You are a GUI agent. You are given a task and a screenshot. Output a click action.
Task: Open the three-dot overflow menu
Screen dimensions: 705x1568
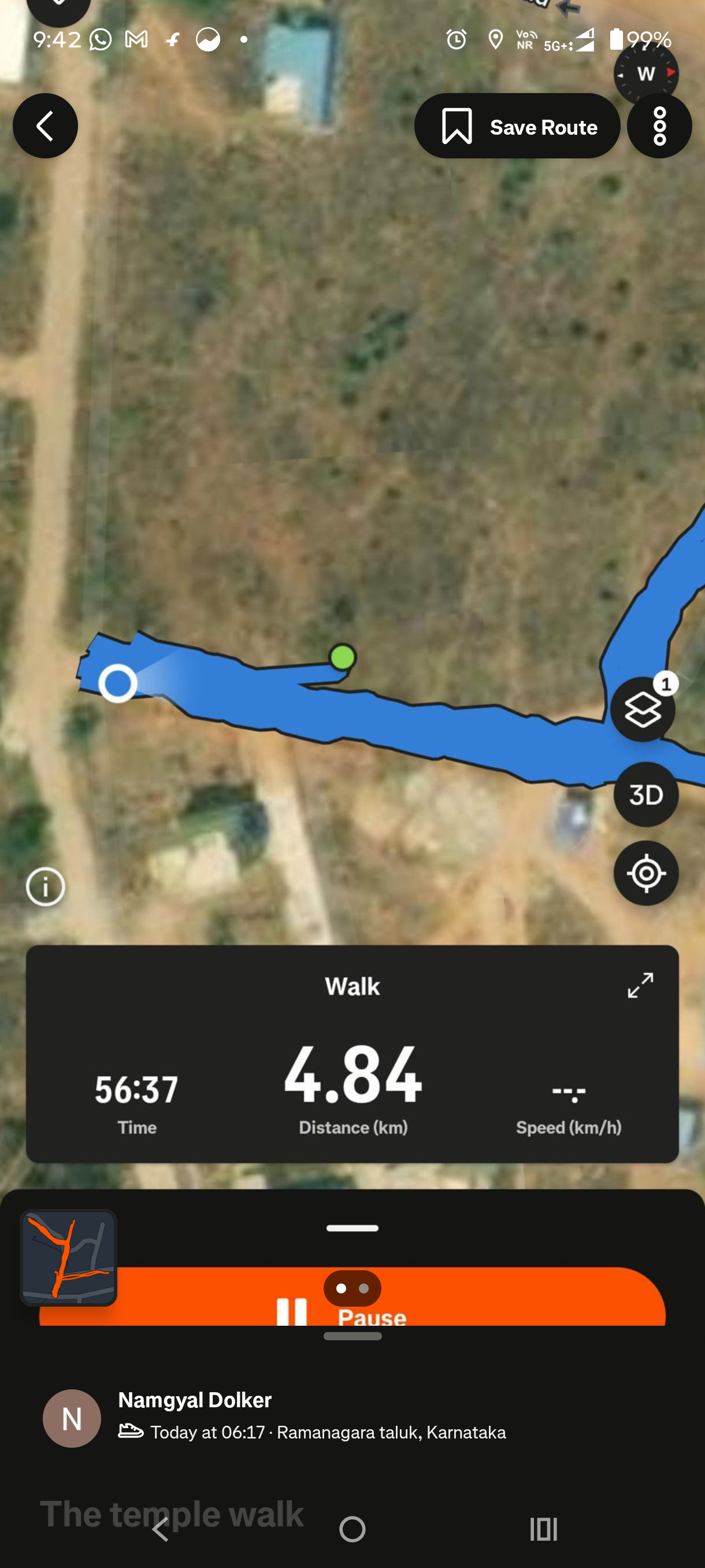[659, 126]
